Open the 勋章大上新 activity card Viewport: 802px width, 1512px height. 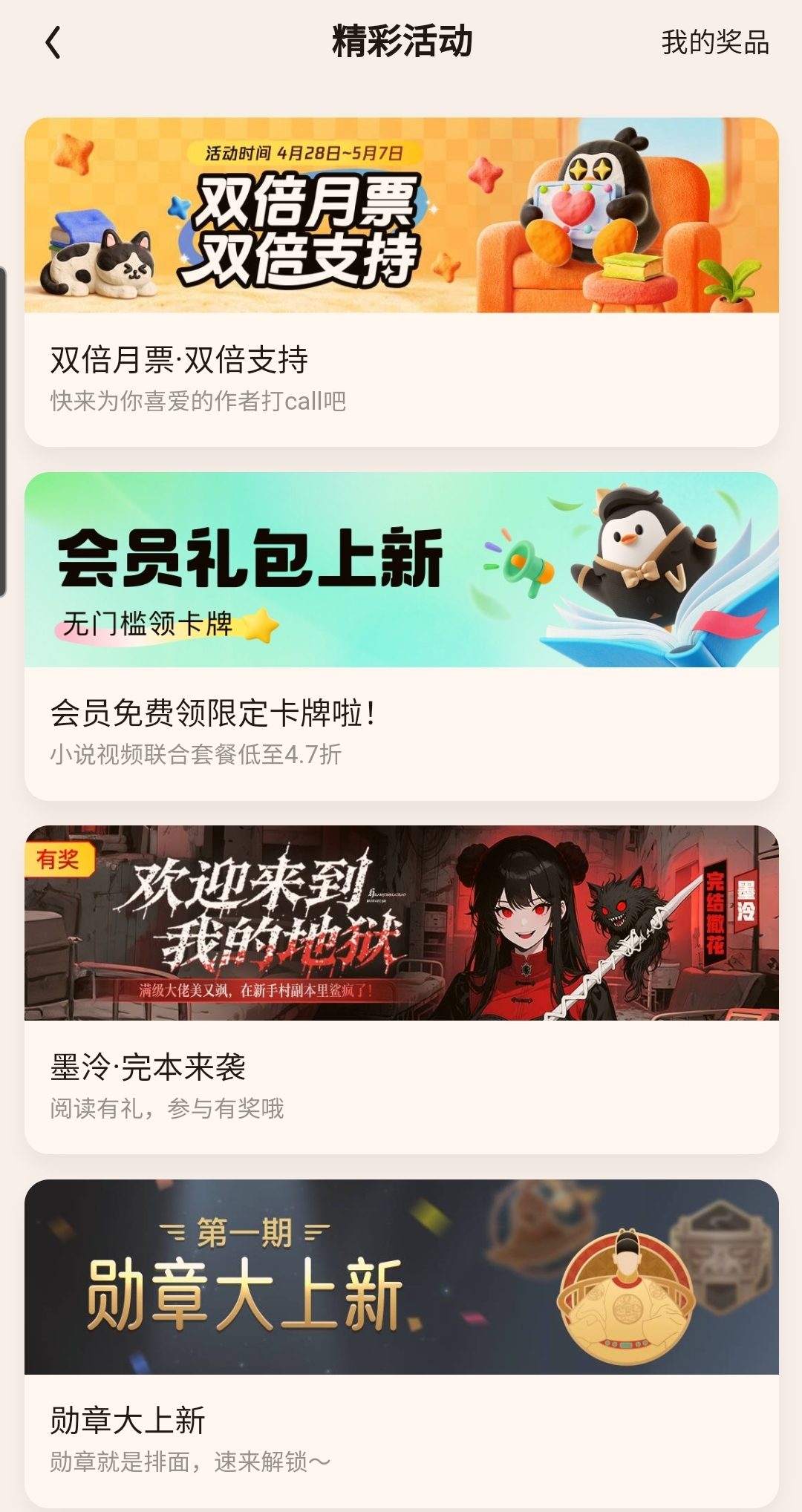tap(402, 1343)
